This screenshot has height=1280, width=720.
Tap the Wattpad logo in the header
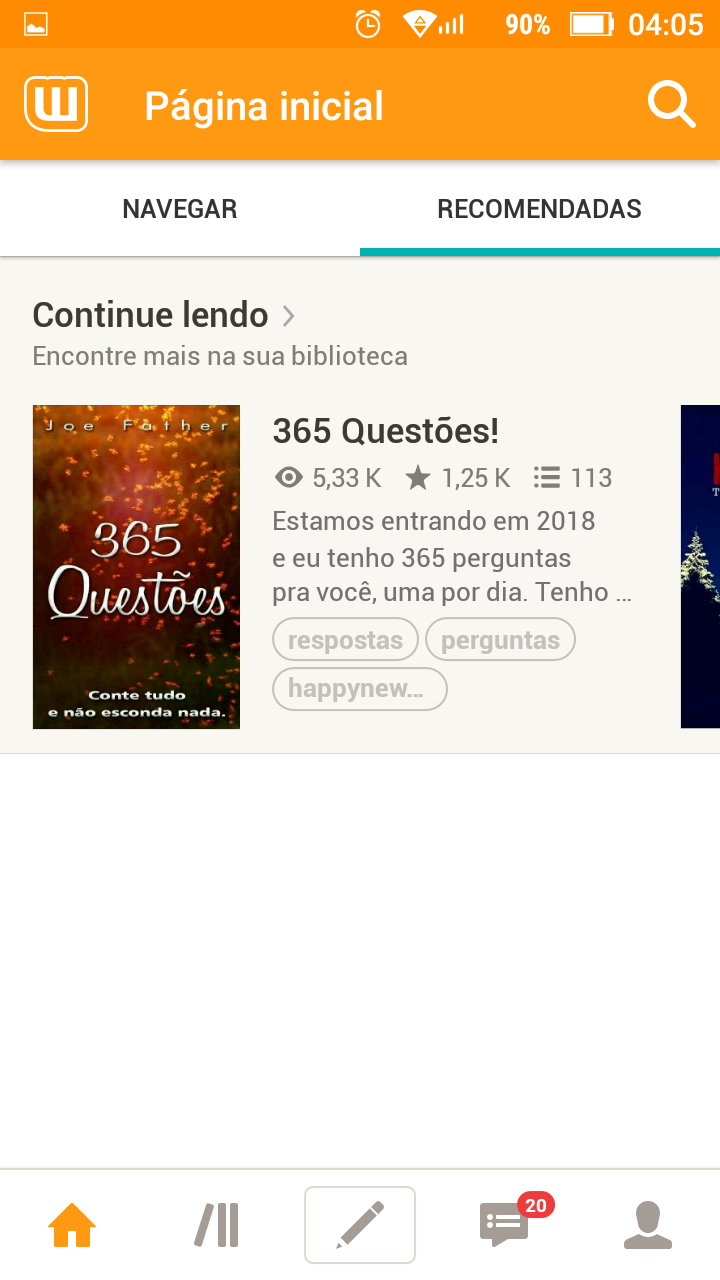click(x=56, y=105)
